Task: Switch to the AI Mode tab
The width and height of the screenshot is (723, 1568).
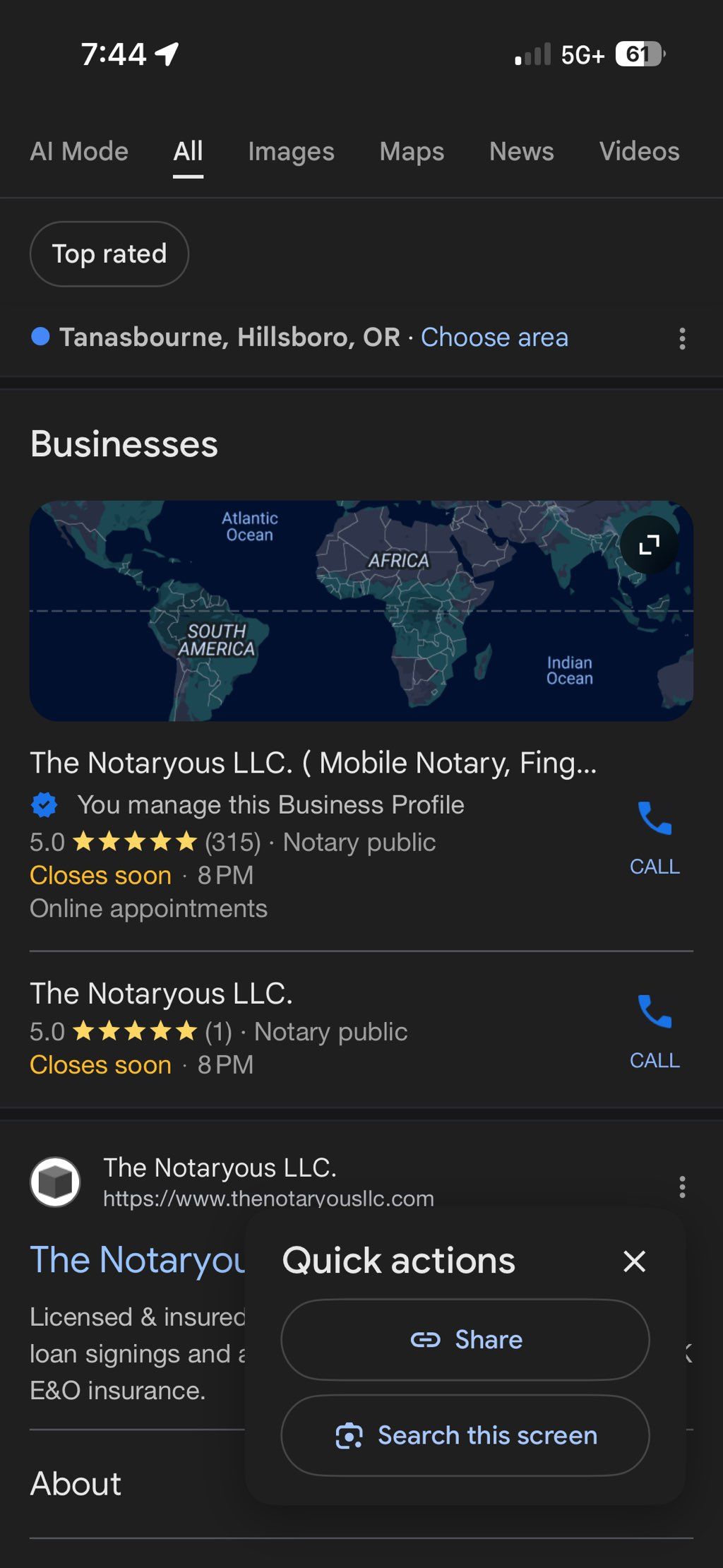Action: (79, 151)
